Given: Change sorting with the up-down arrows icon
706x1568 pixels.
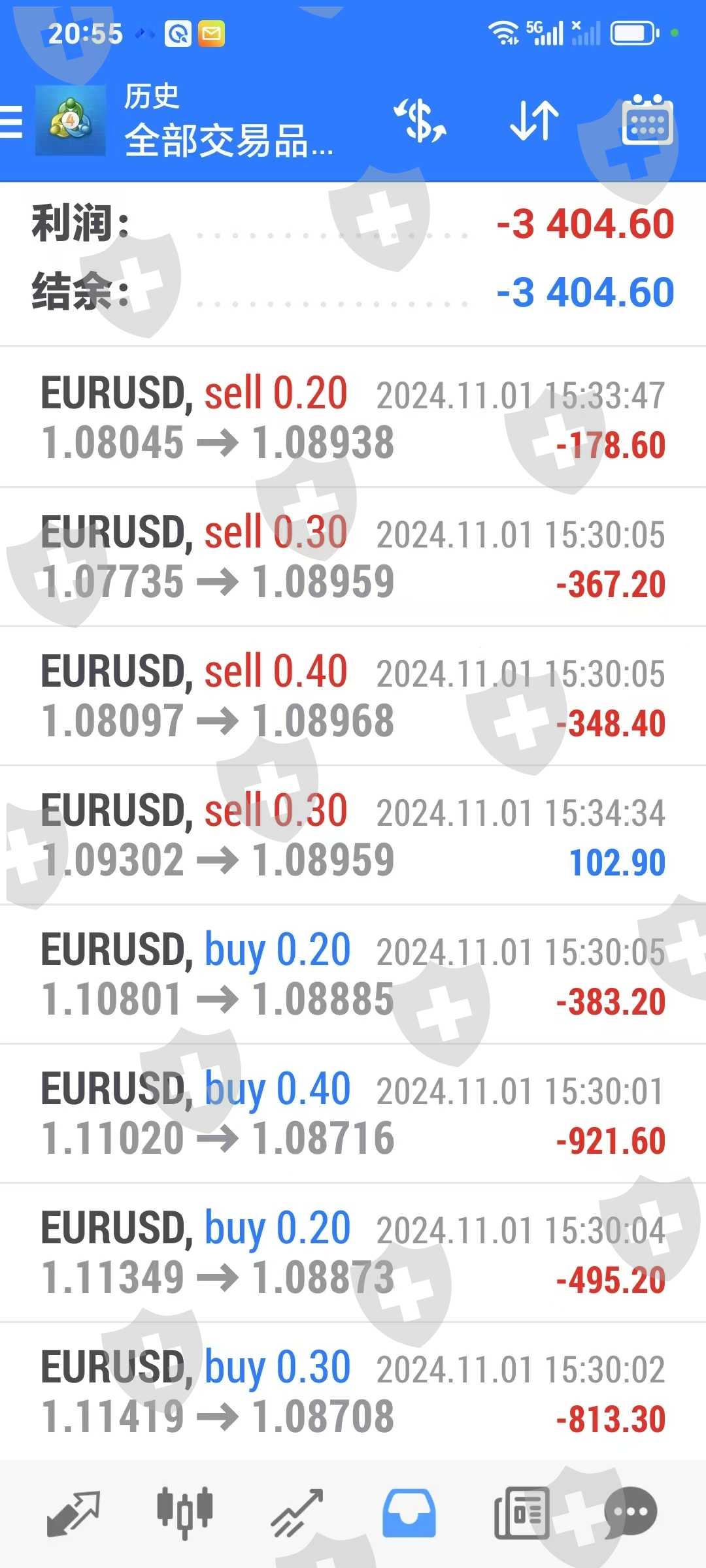Looking at the screenshot, I should pyautogui.click(x=534, y=122).
